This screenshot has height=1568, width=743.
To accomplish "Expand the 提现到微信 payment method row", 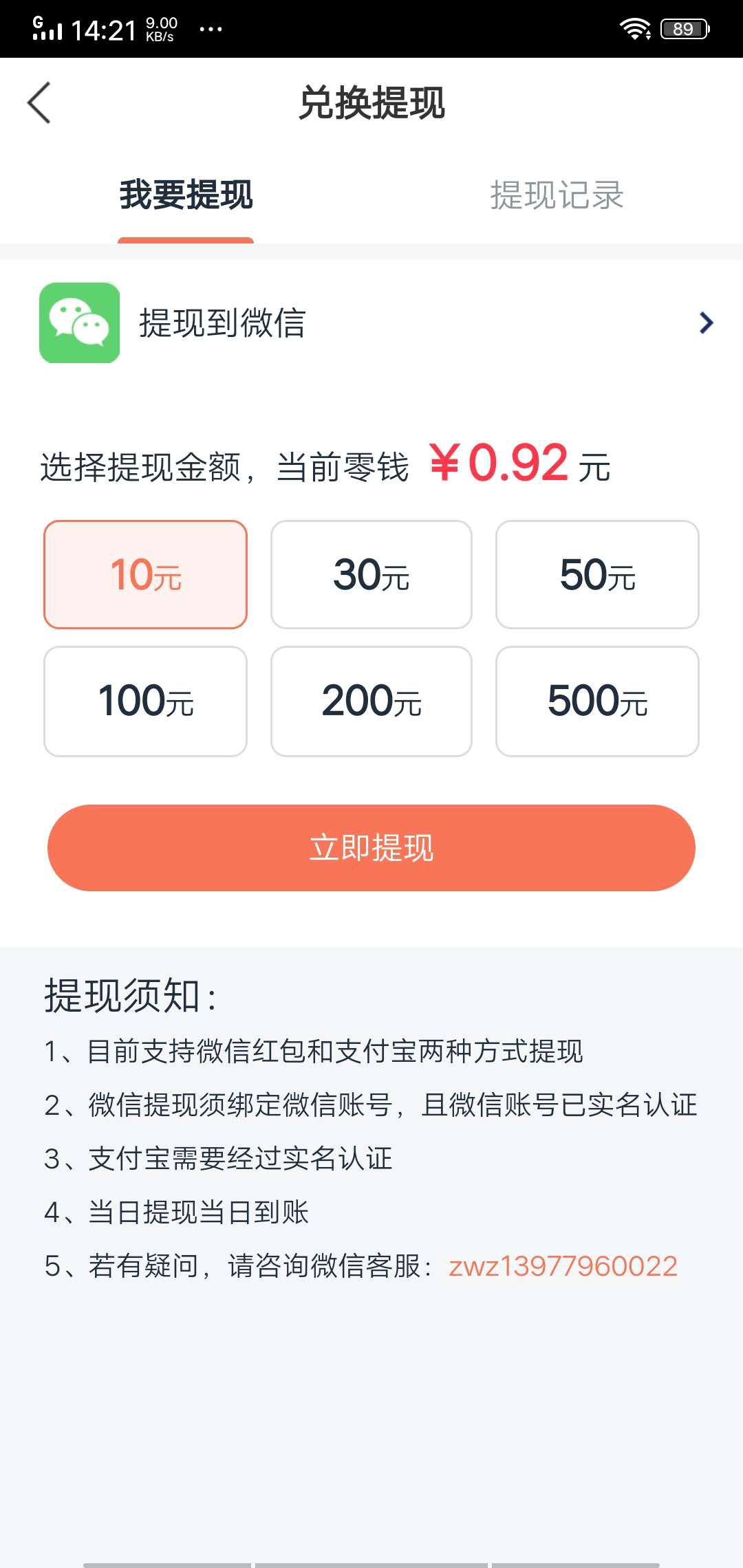I will pyautogui.click(x=371, y=323).
